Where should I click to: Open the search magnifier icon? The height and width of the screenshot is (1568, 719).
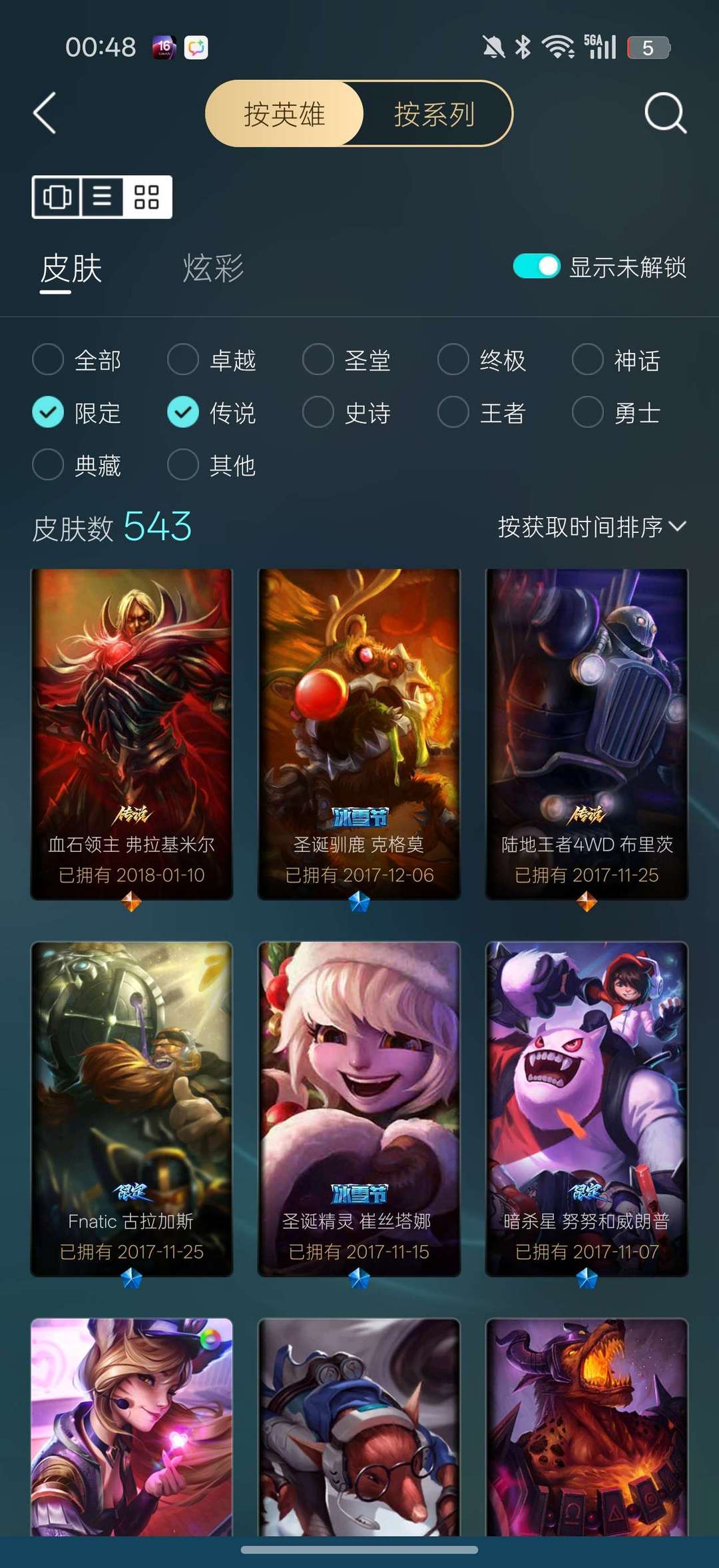(x=665, y=113)
